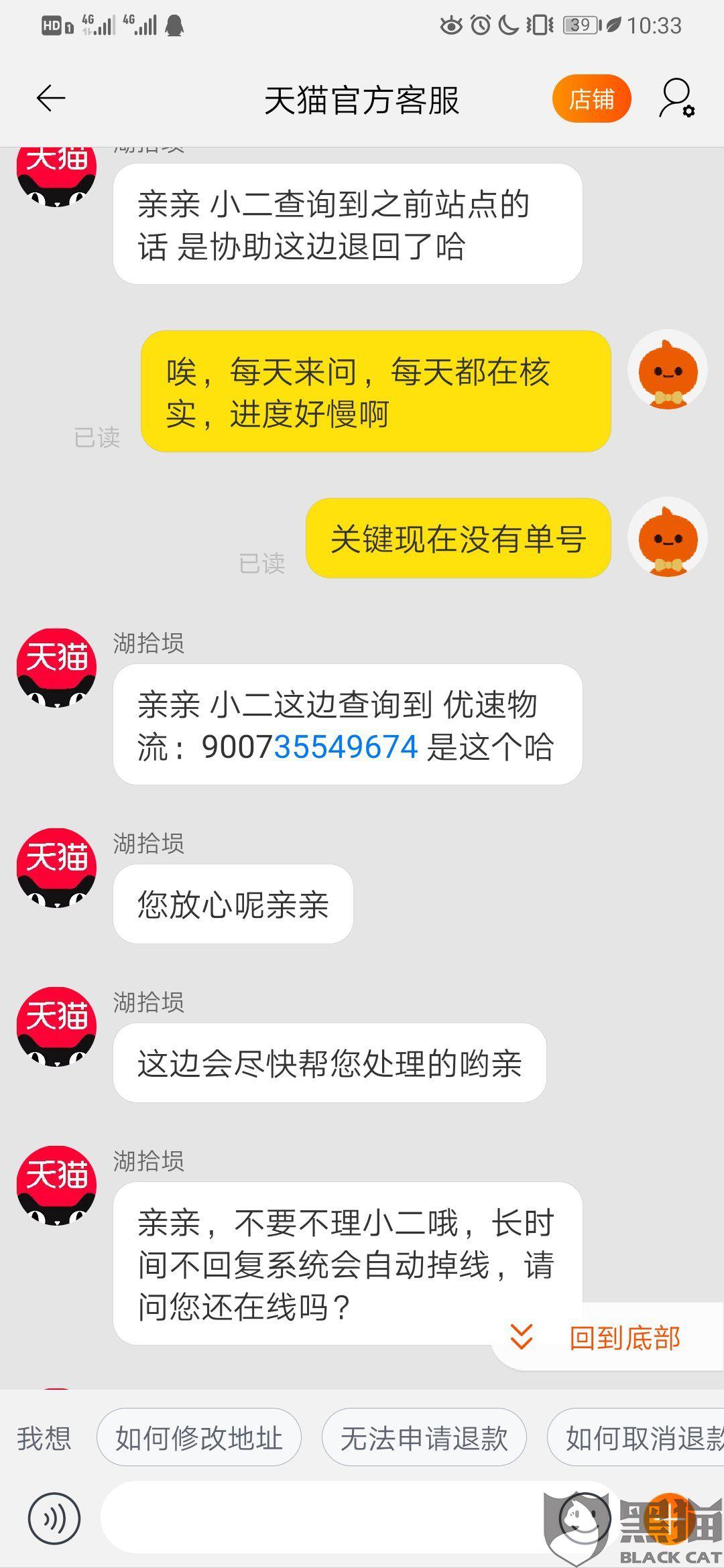Open the 店铺 shop button

click(591, 99)
